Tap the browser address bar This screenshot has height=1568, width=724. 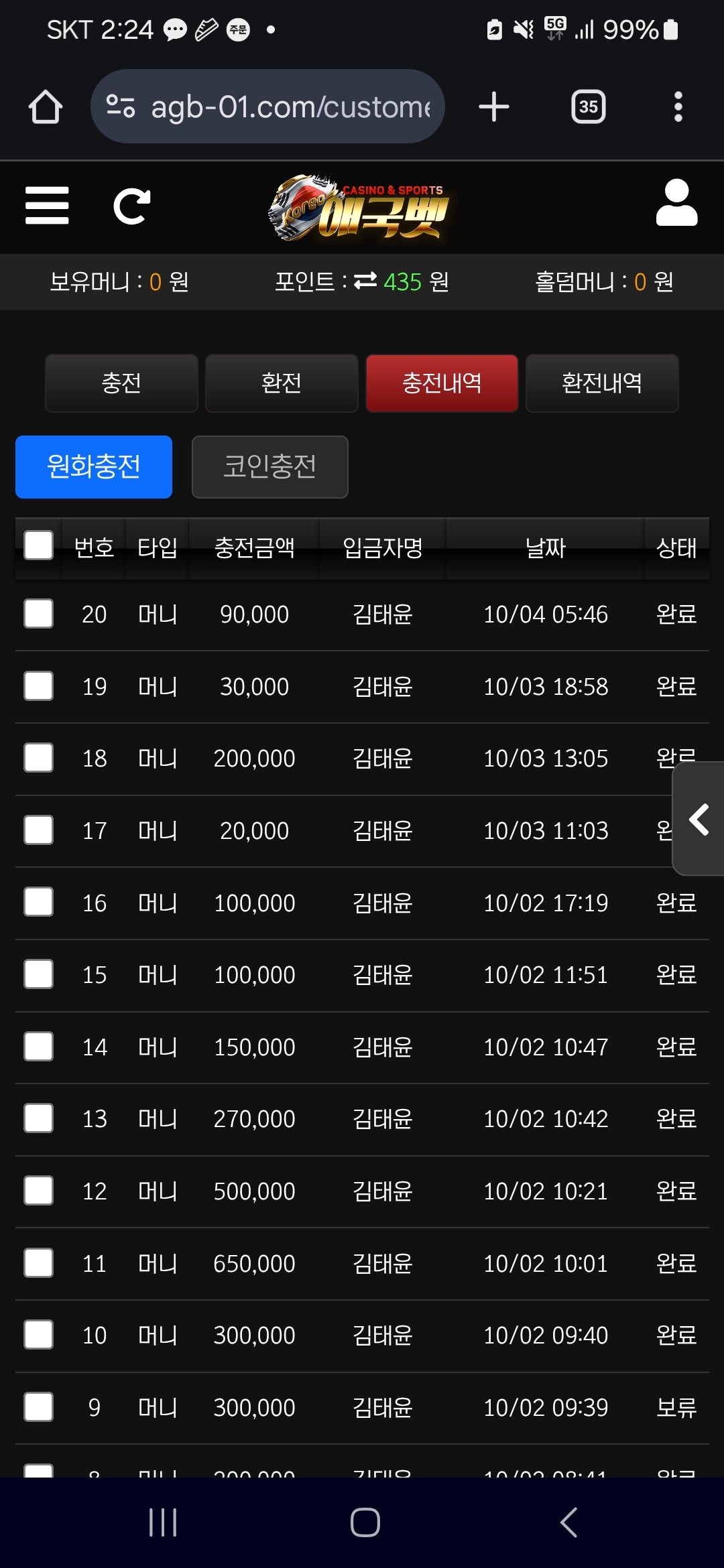(268, 107)
